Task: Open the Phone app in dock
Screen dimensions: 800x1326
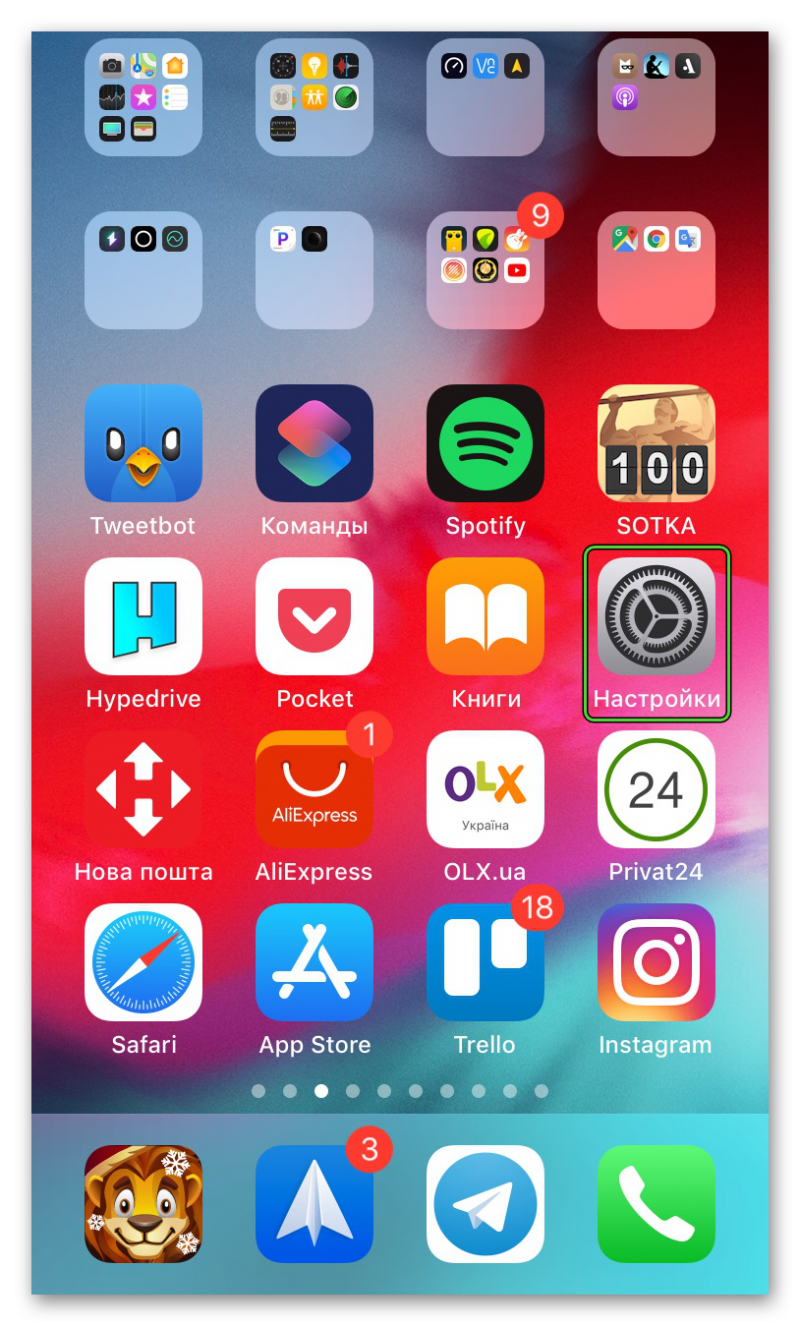Action: [x=656, y=1204]
